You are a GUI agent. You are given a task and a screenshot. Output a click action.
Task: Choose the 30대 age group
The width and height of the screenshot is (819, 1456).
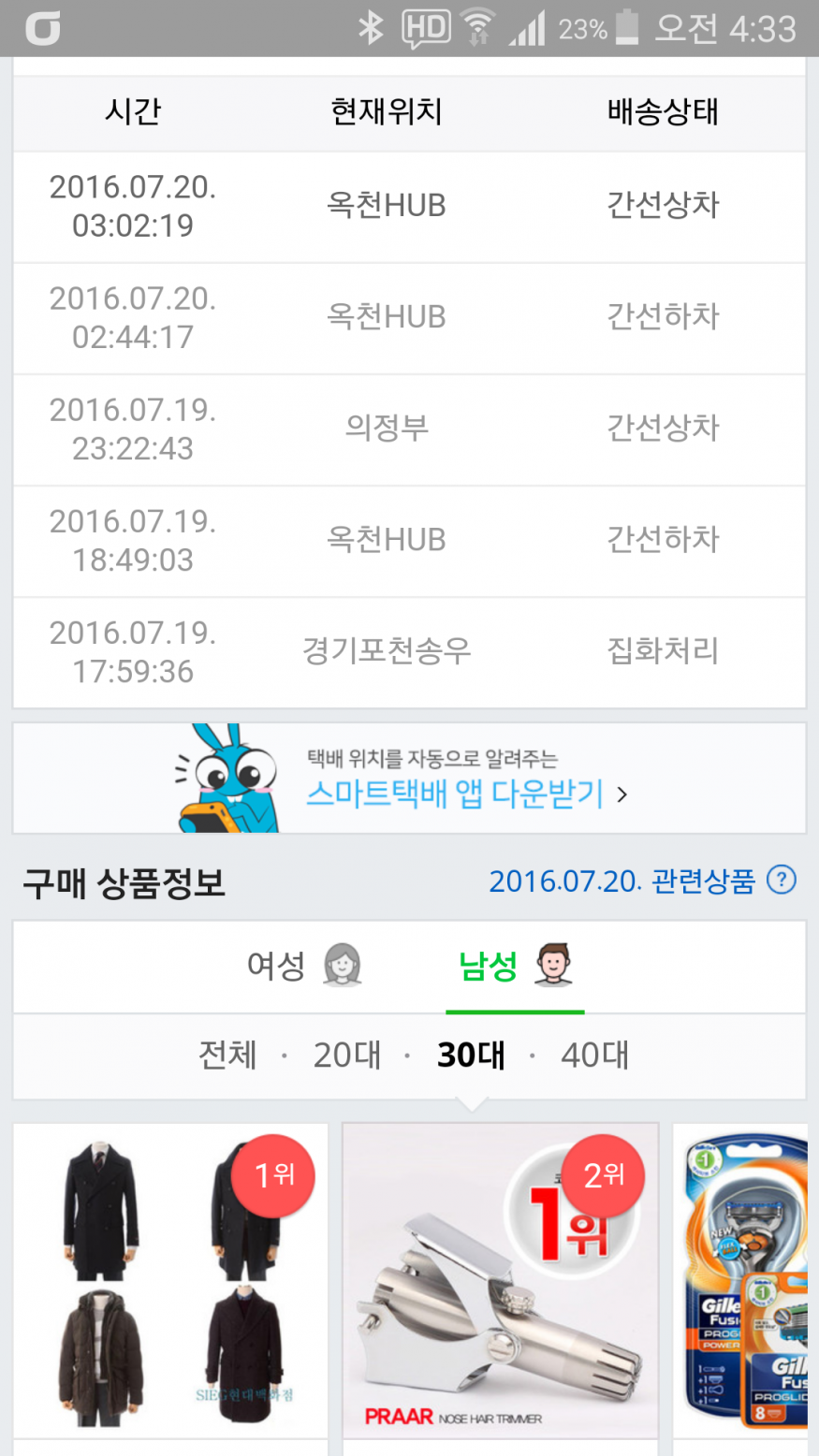[470, 1055]
